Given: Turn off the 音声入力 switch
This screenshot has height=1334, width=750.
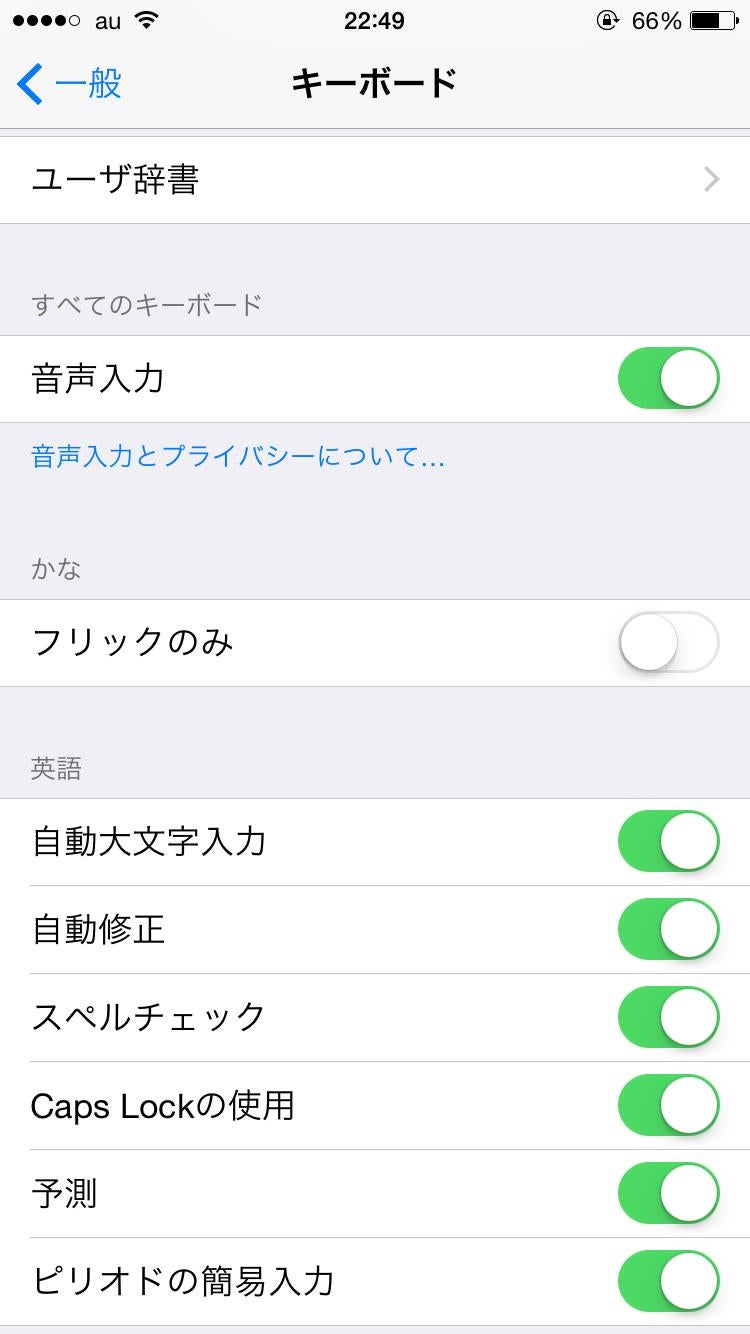Looking at the screenshot, I should point(668,379).
